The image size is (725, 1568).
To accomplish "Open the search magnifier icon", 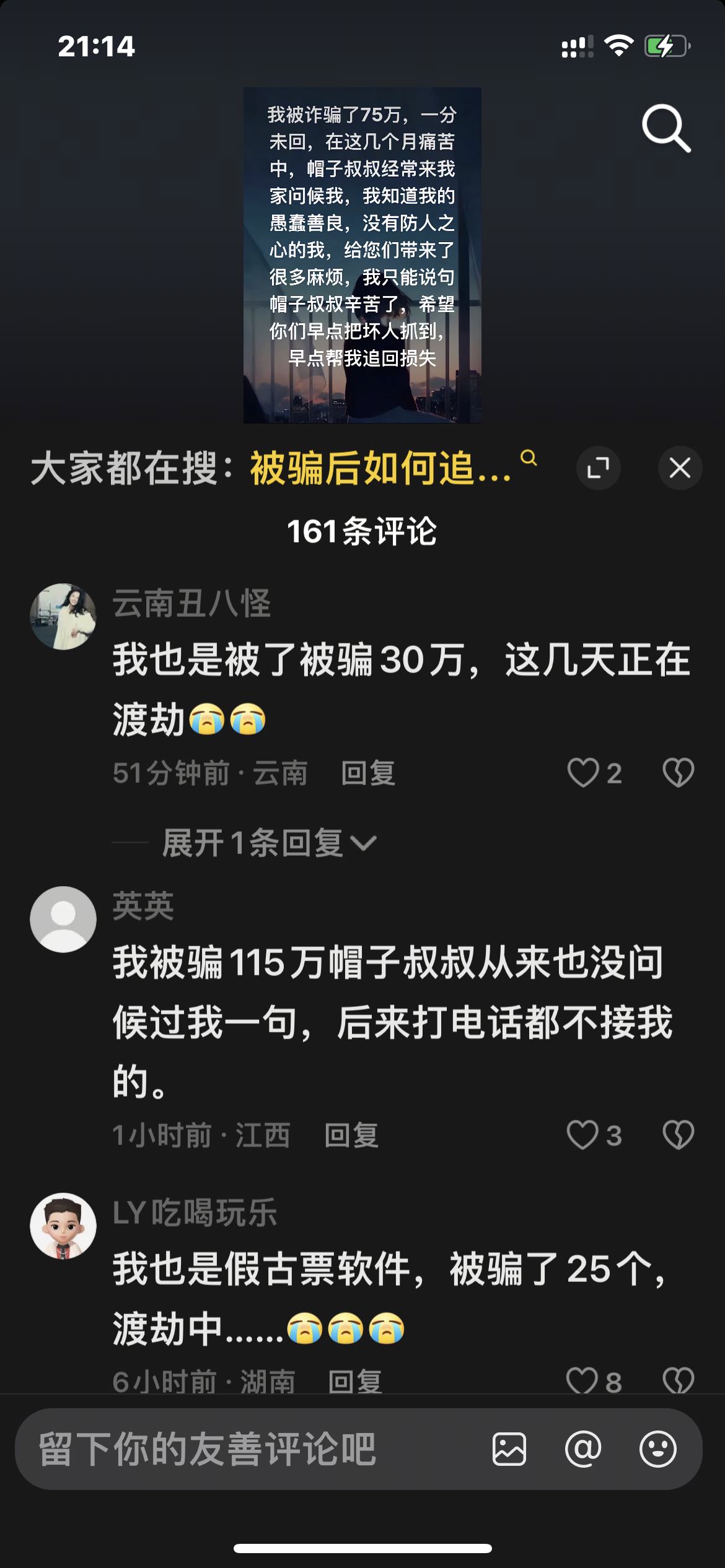I will (666, 128).
